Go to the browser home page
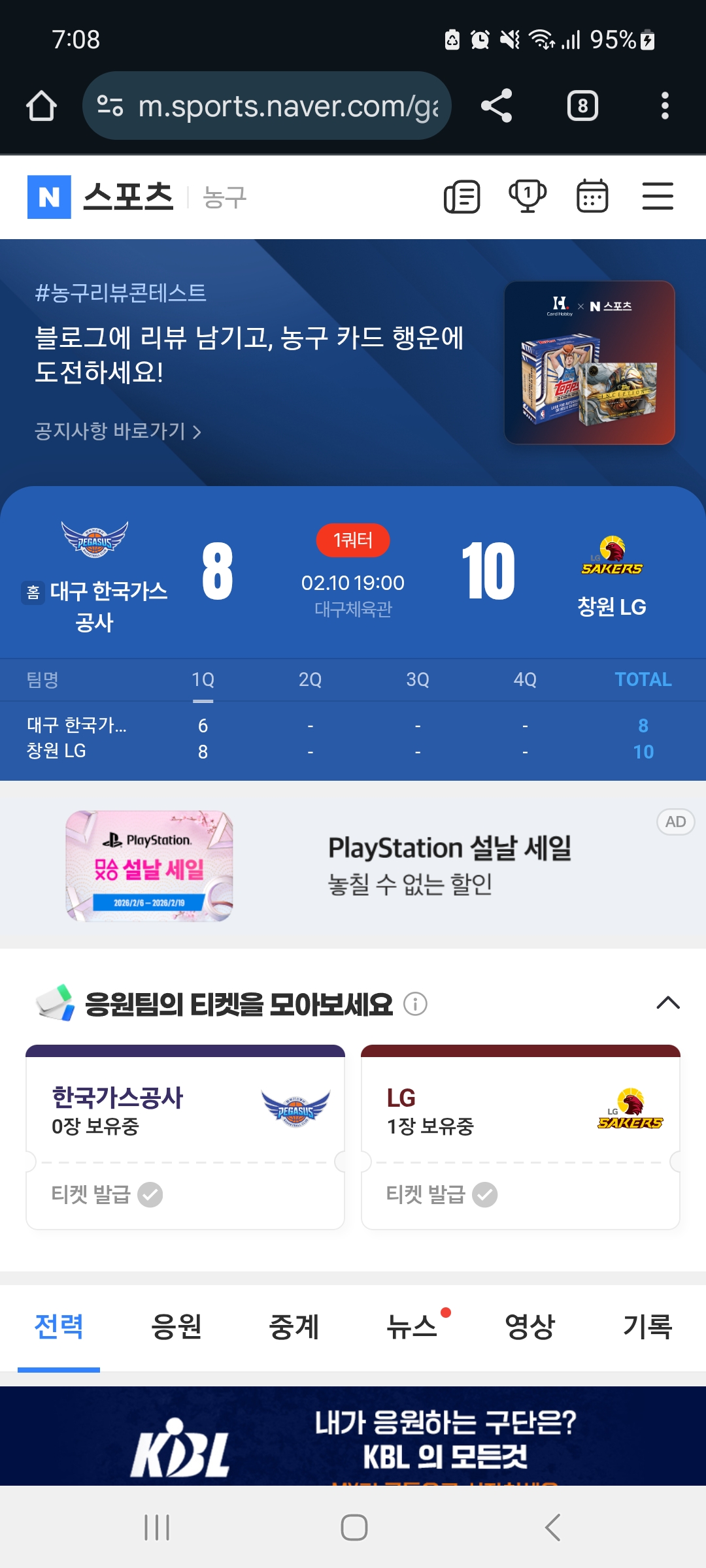This screenshot has width=706, height=1568. coord(41,106)
